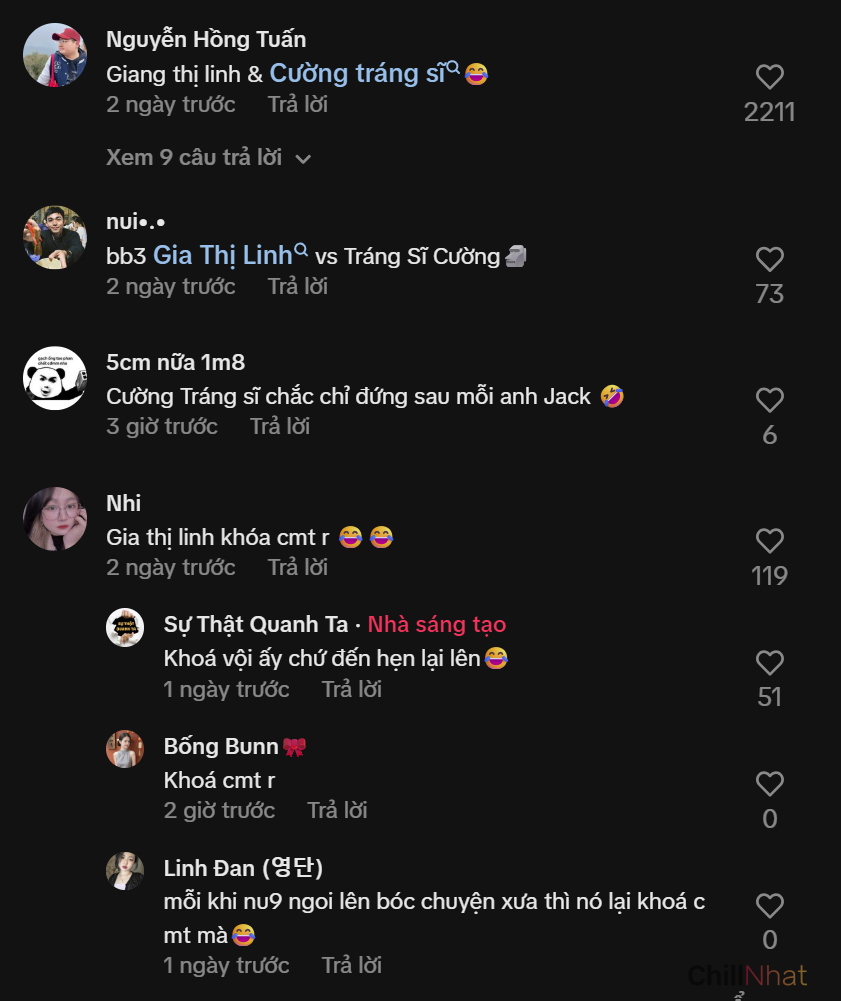Like Linh Đan's reply
Viewport: 841px width, 1001px height.
769,906
